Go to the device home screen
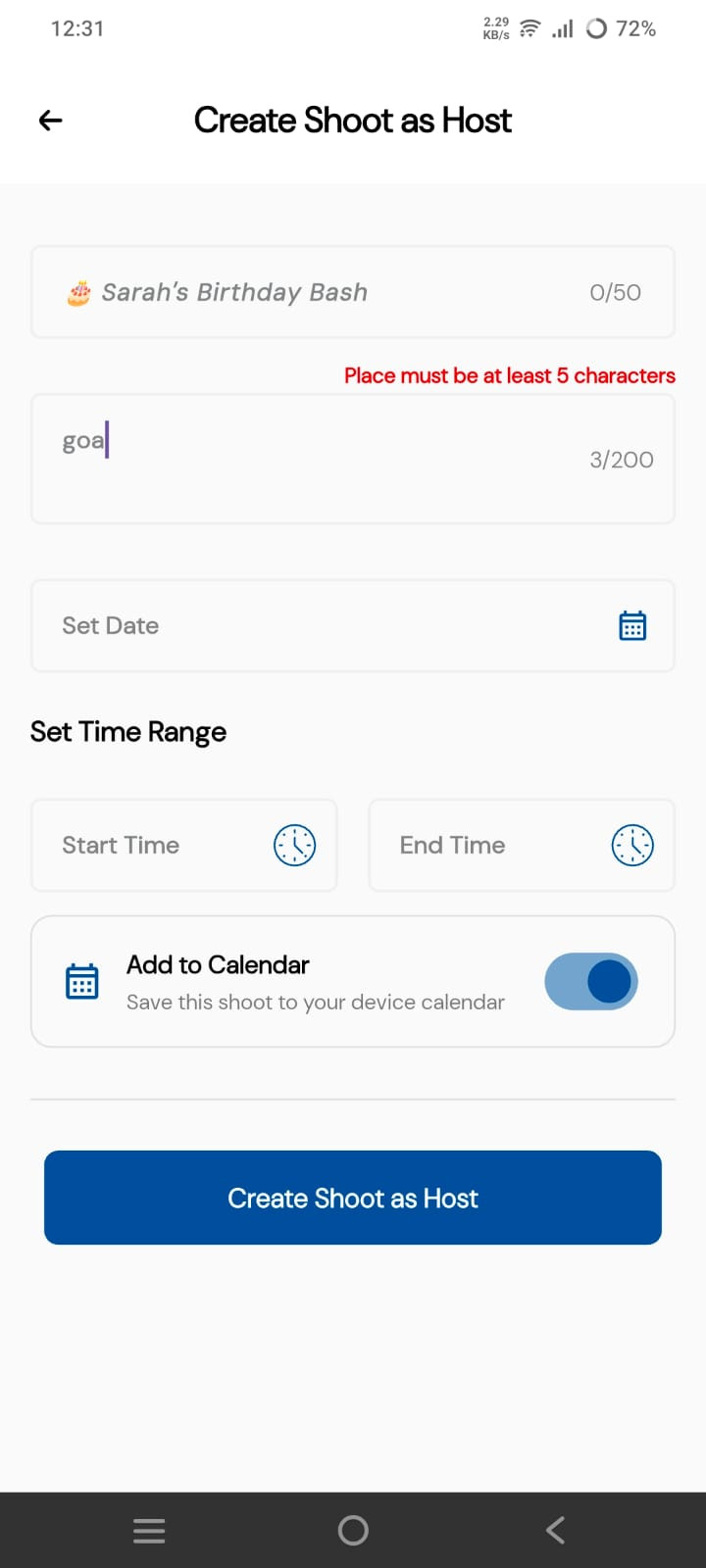 point(353,1530)
